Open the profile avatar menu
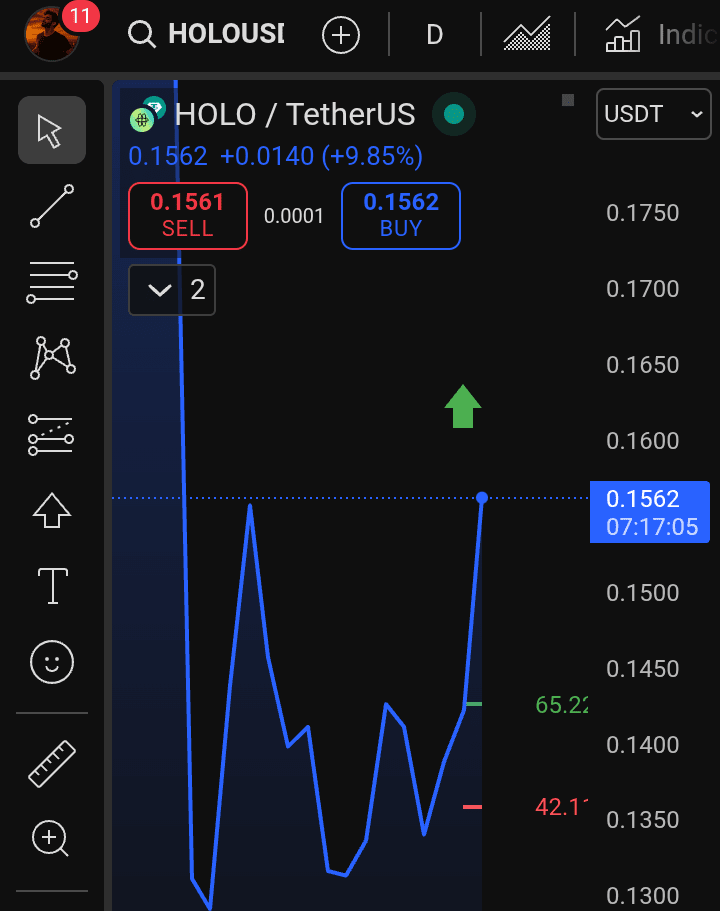 point(51,34)
